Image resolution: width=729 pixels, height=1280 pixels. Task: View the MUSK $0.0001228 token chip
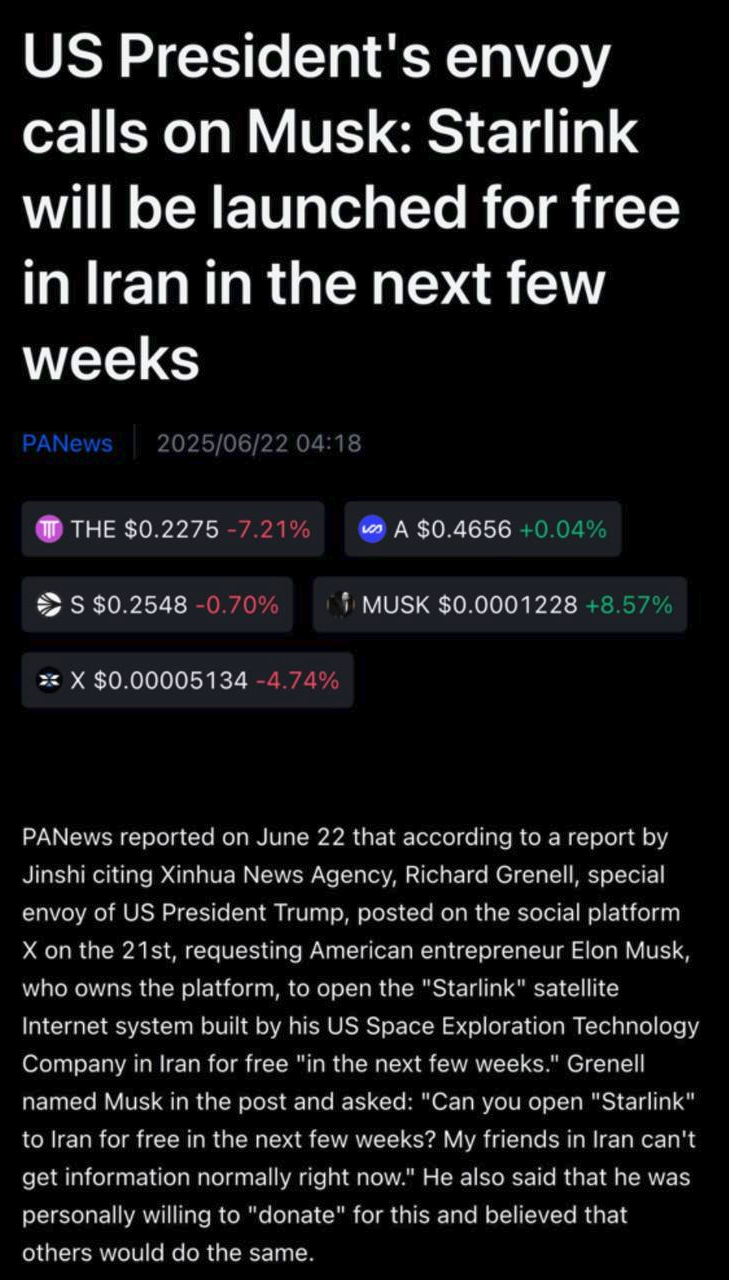[x=500, y=604]
